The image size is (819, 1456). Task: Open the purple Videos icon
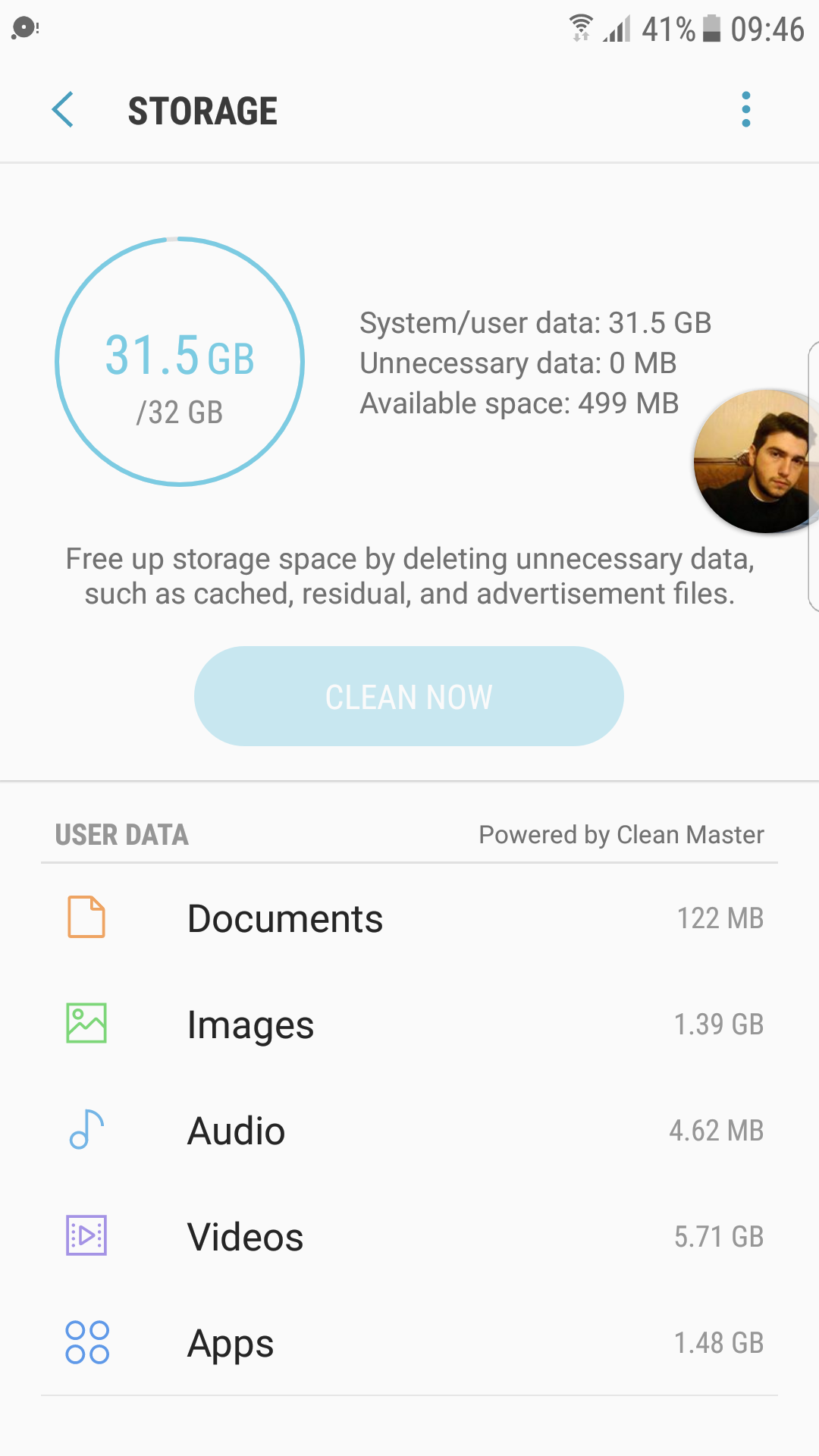tap(86, 1235)
